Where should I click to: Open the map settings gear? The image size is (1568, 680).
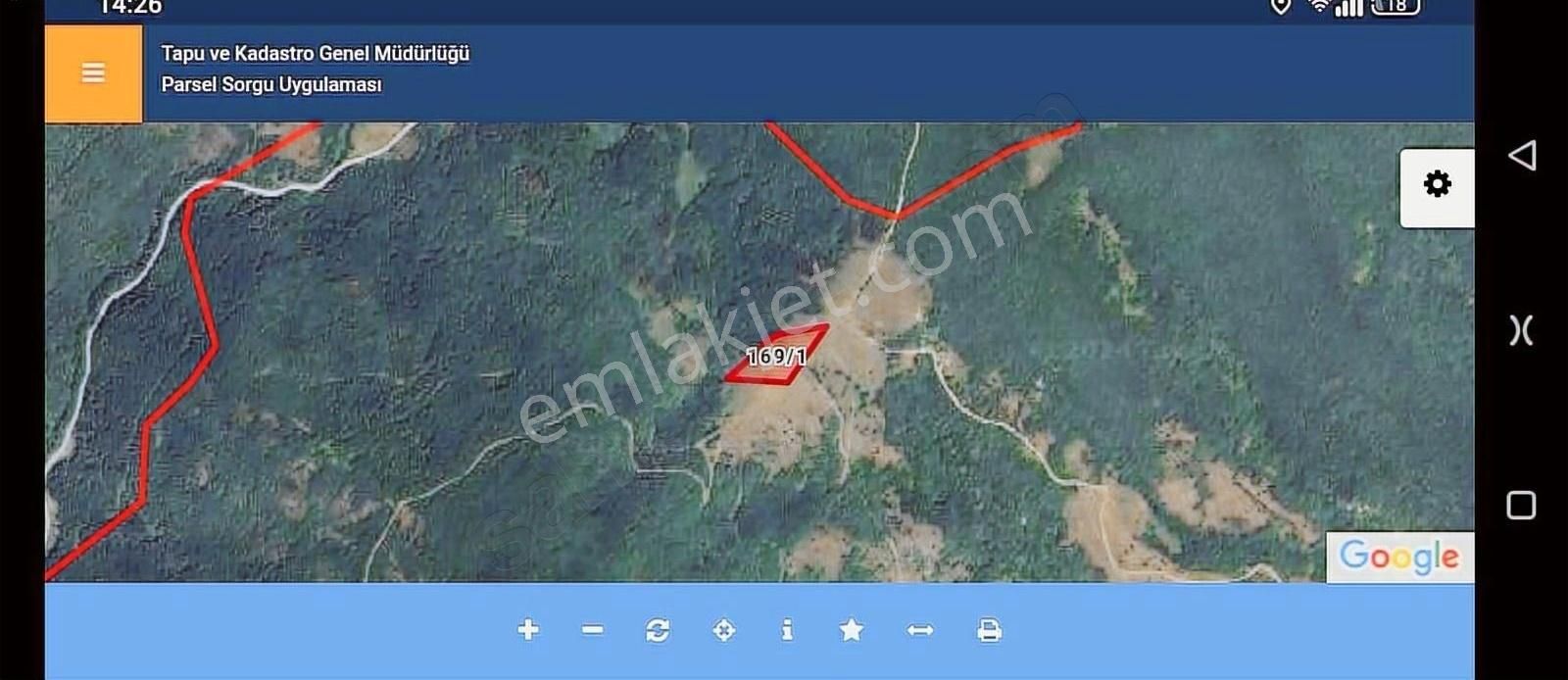[1437, 185]
